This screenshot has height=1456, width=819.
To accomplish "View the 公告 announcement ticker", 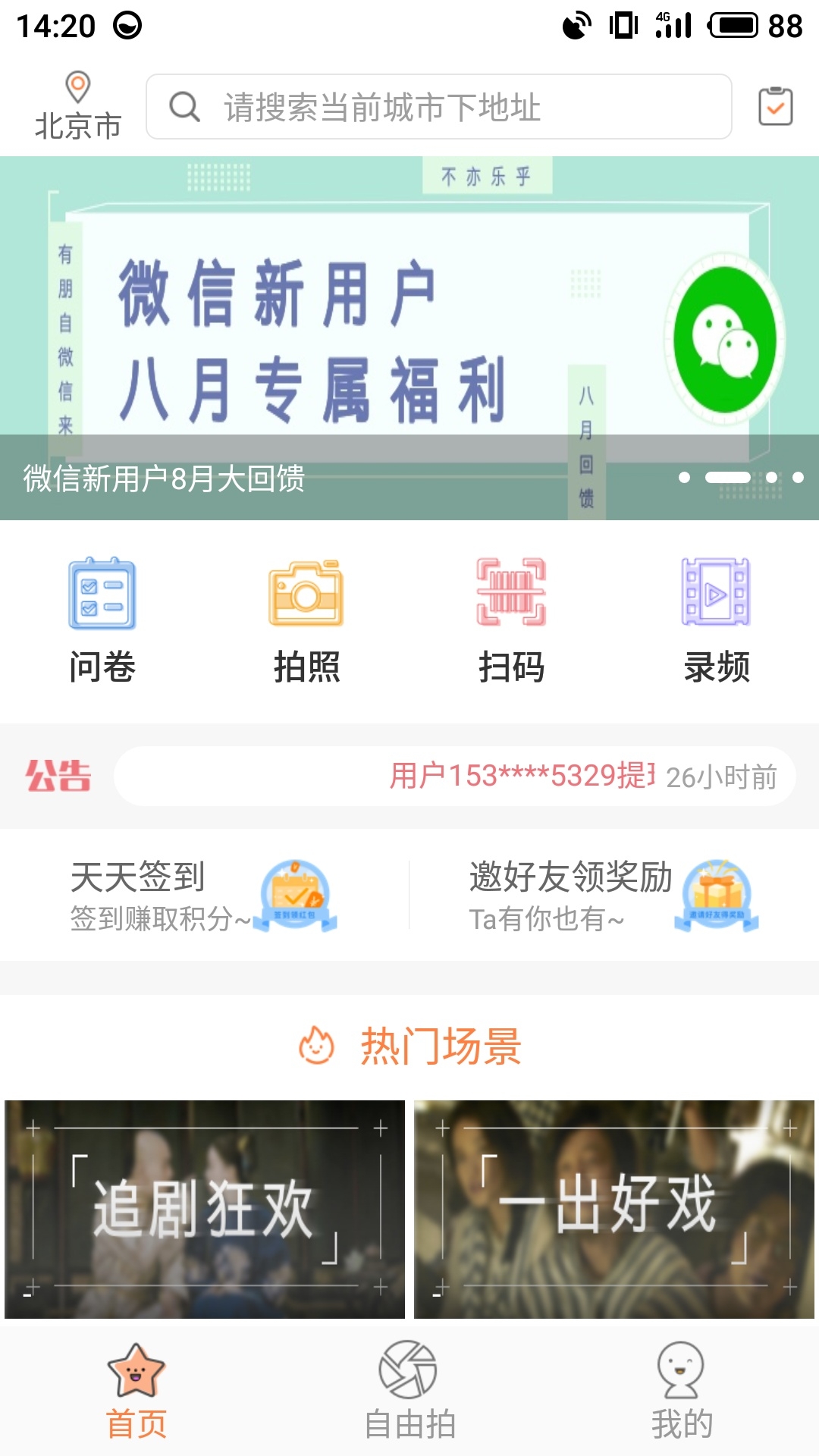I will [x=453, y=776].
